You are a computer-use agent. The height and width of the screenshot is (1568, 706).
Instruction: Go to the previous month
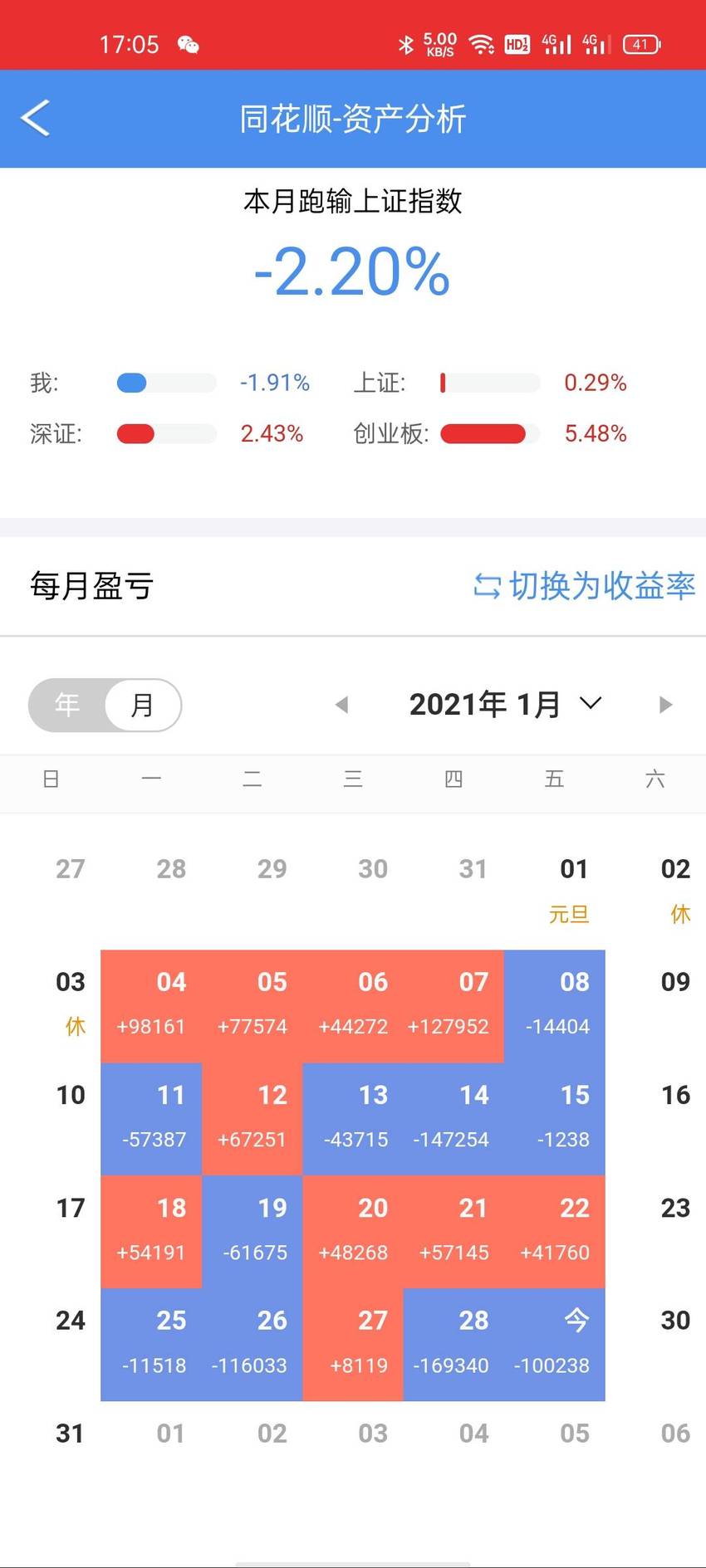[341, 705]
